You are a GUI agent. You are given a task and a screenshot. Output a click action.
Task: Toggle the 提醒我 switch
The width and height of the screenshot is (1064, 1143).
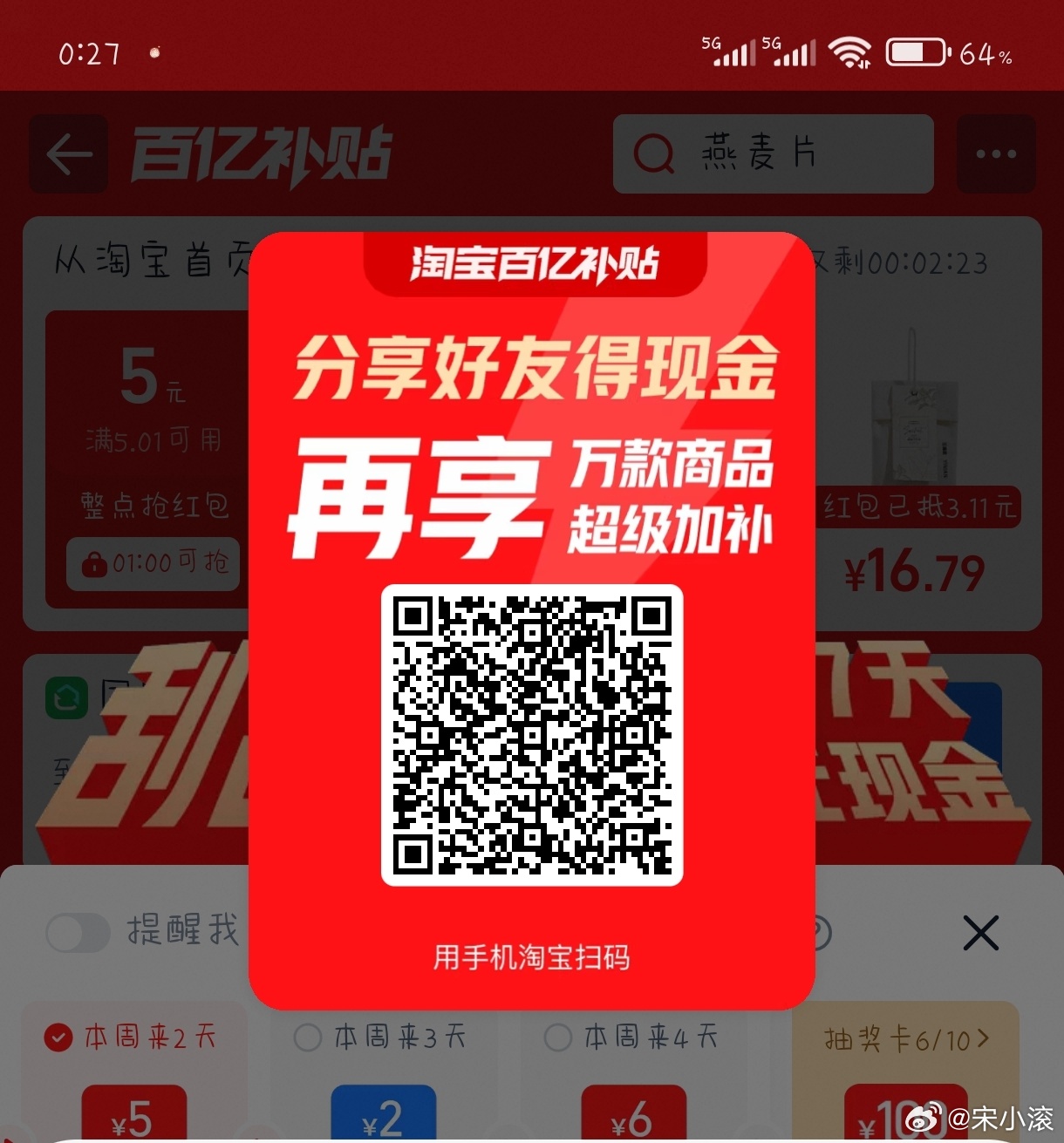click(x=78, y=932)
